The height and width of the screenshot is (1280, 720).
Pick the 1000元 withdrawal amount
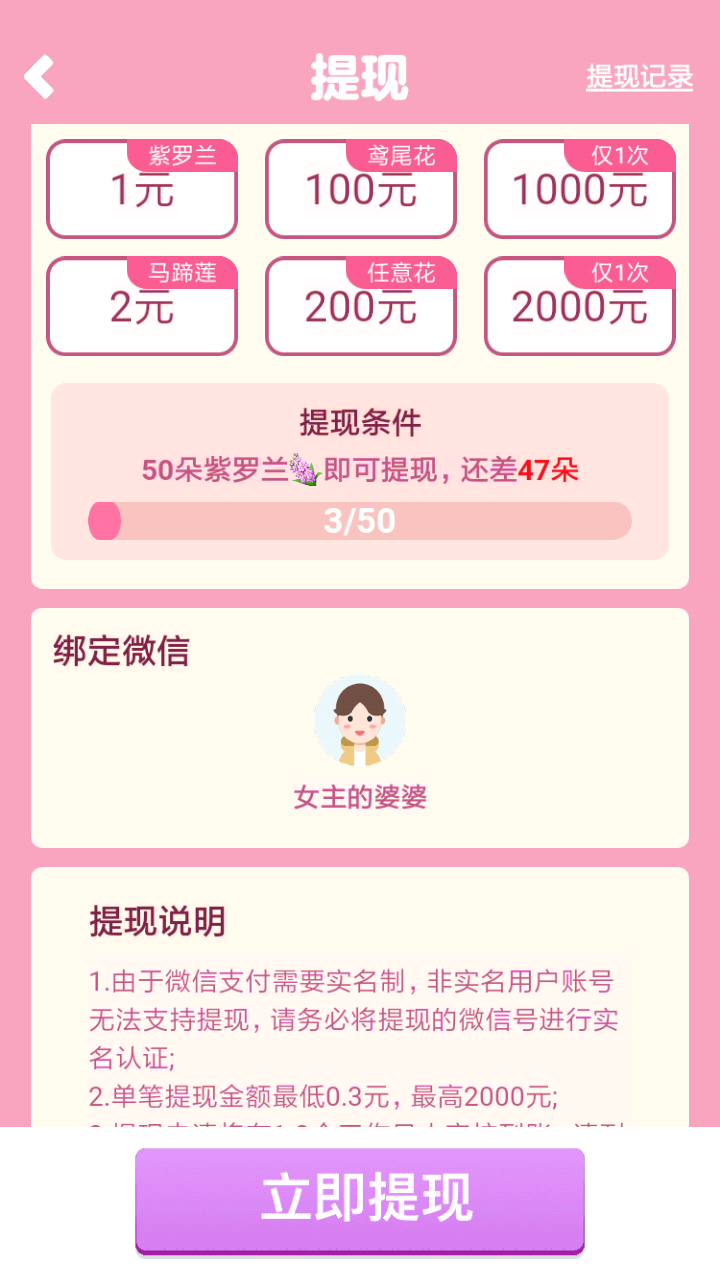point(579,189)
